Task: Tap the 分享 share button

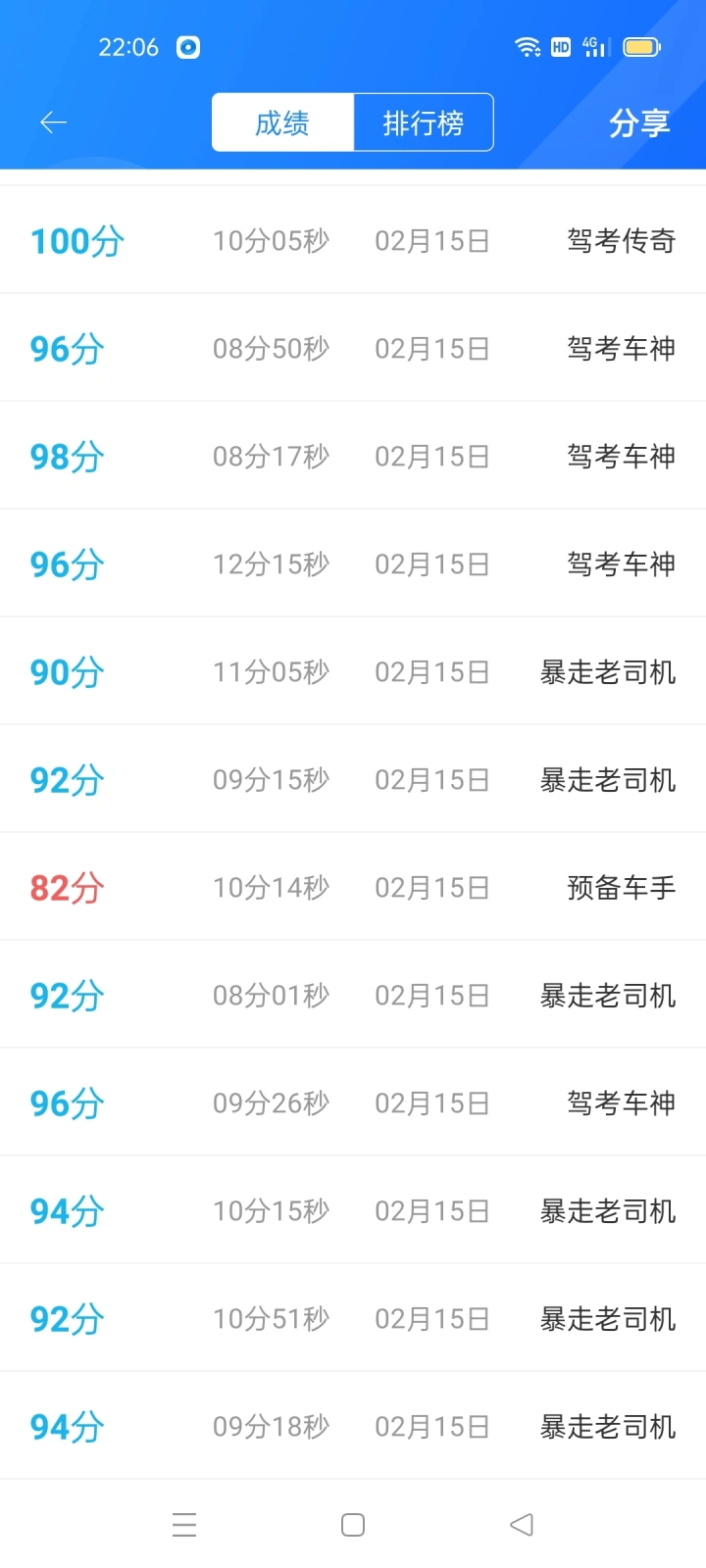Action: tap(638, 122)
